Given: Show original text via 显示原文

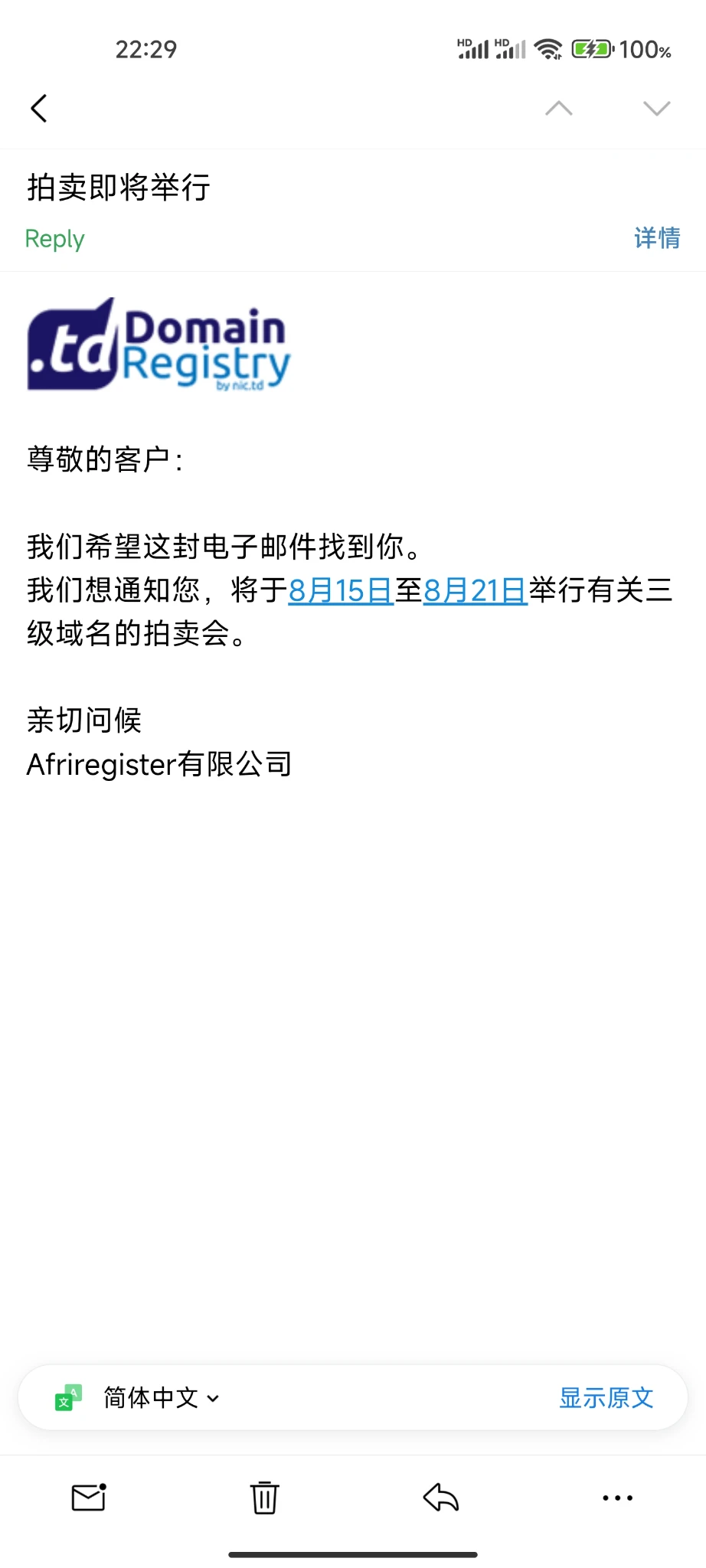Looking at the screenshot, I should click(606, 1397).
